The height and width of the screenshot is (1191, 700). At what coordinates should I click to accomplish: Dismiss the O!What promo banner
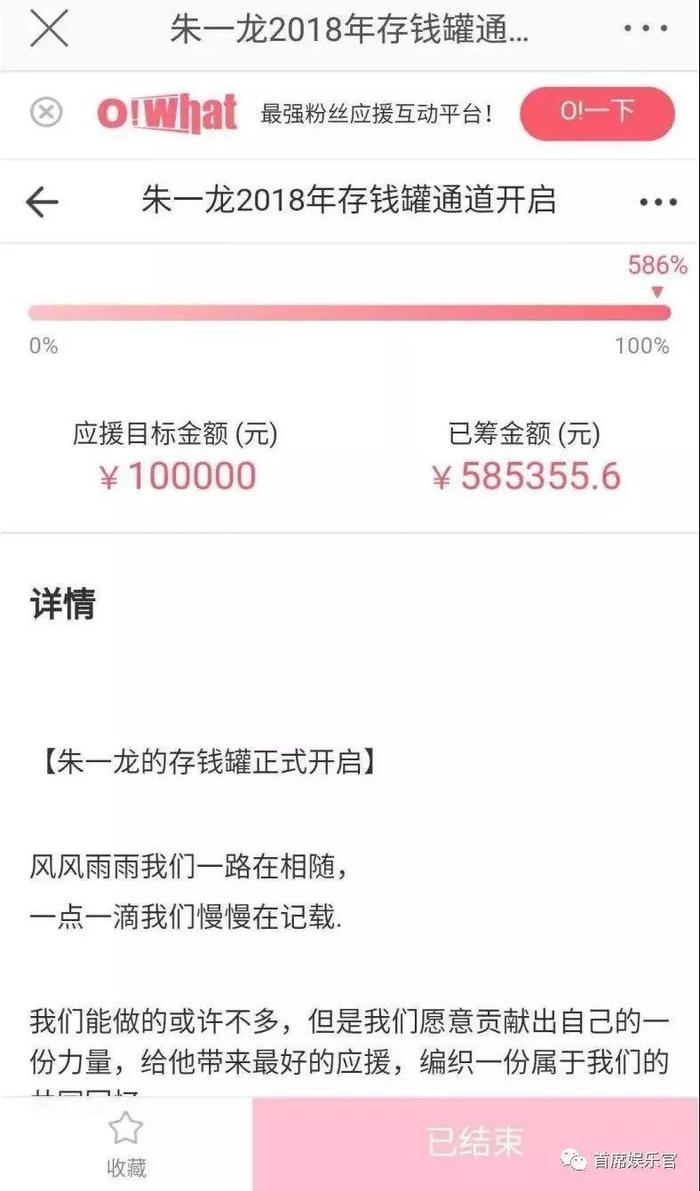pyautogui.click(x=46, y=113)
